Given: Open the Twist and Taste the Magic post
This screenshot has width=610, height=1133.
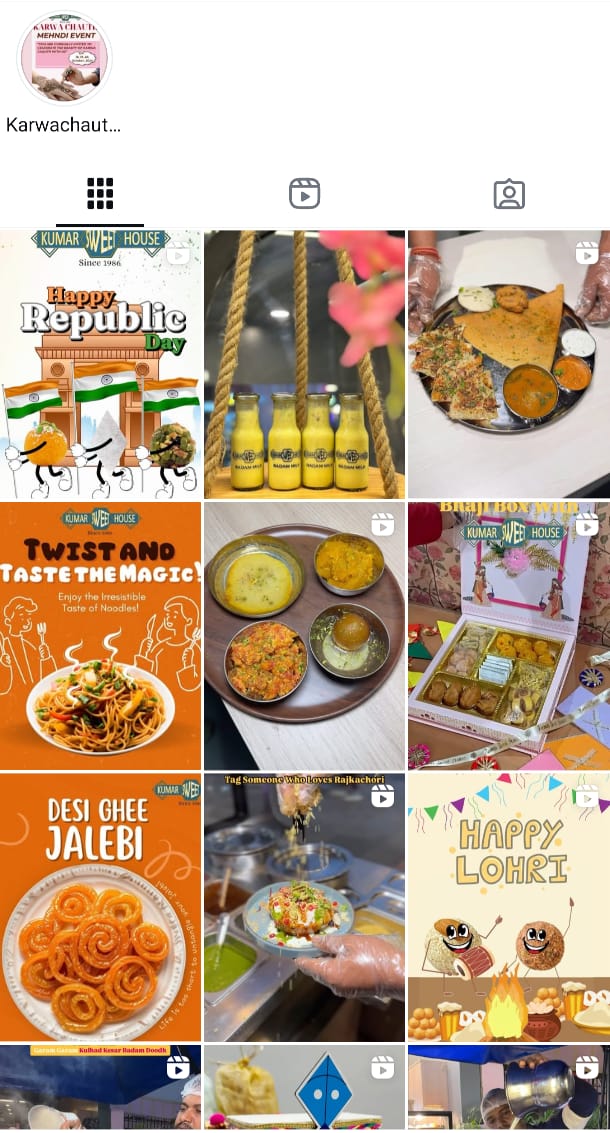Looking at the screenshot, I should (100, 636).
